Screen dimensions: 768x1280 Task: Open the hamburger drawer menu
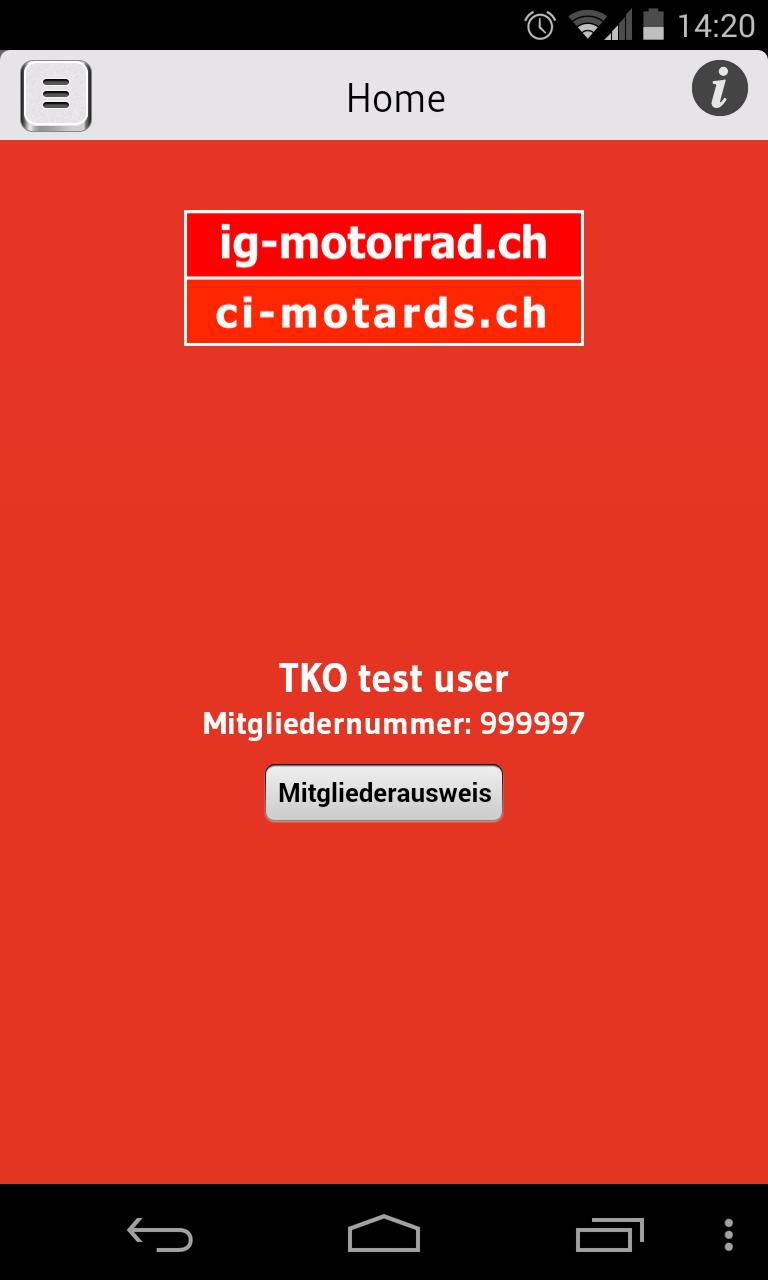[x=56, y=96]
